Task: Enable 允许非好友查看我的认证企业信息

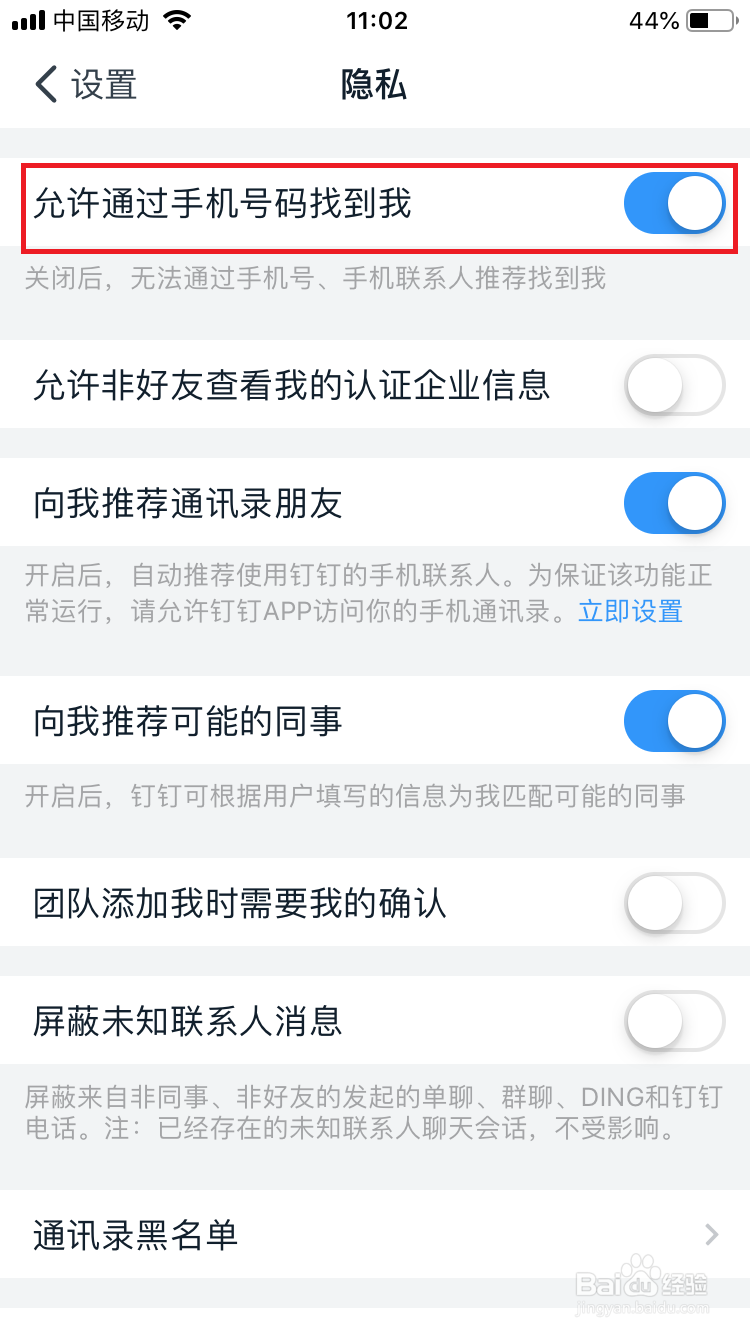Action: point(674,384)
